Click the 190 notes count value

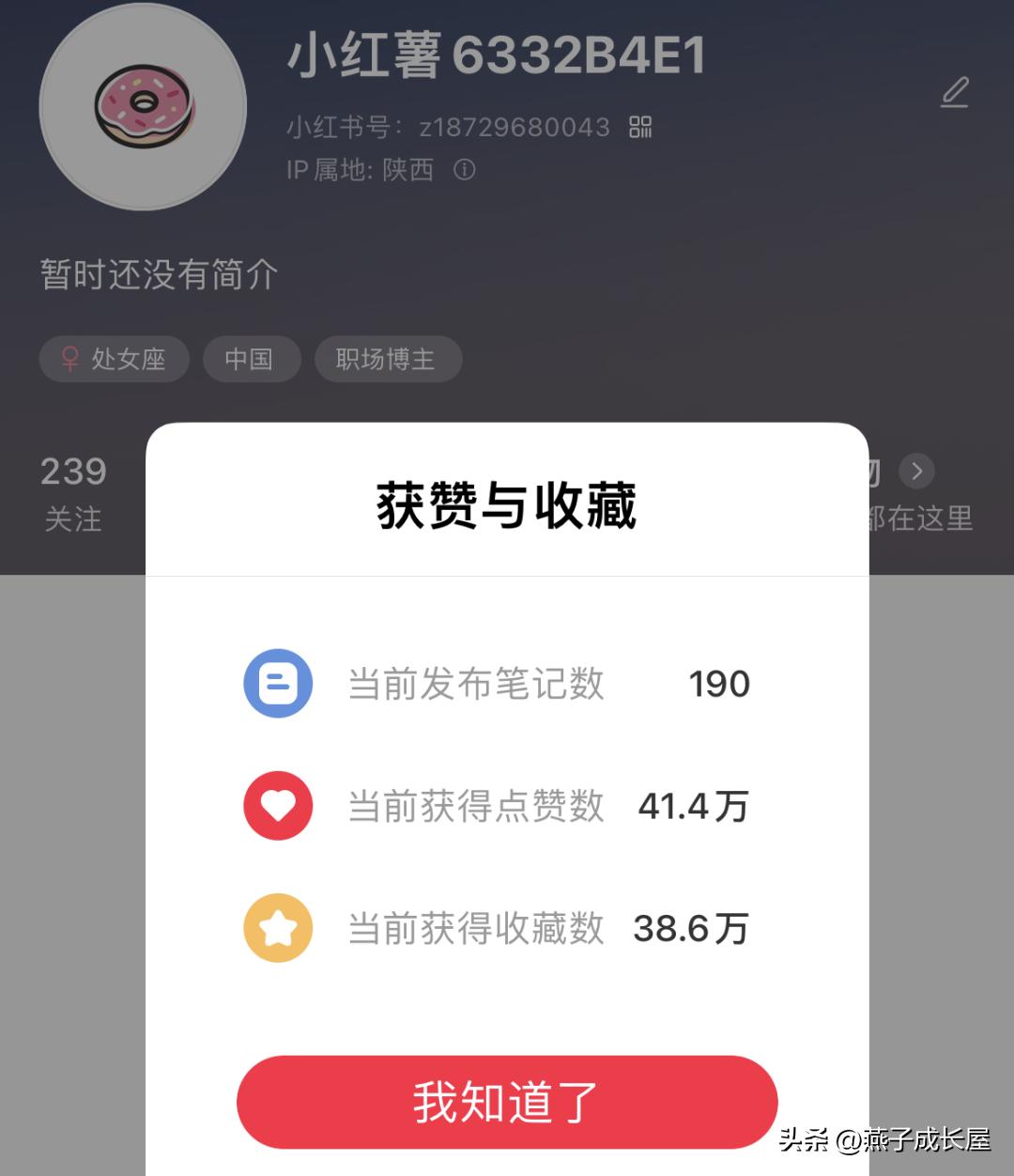pos(717,685)
